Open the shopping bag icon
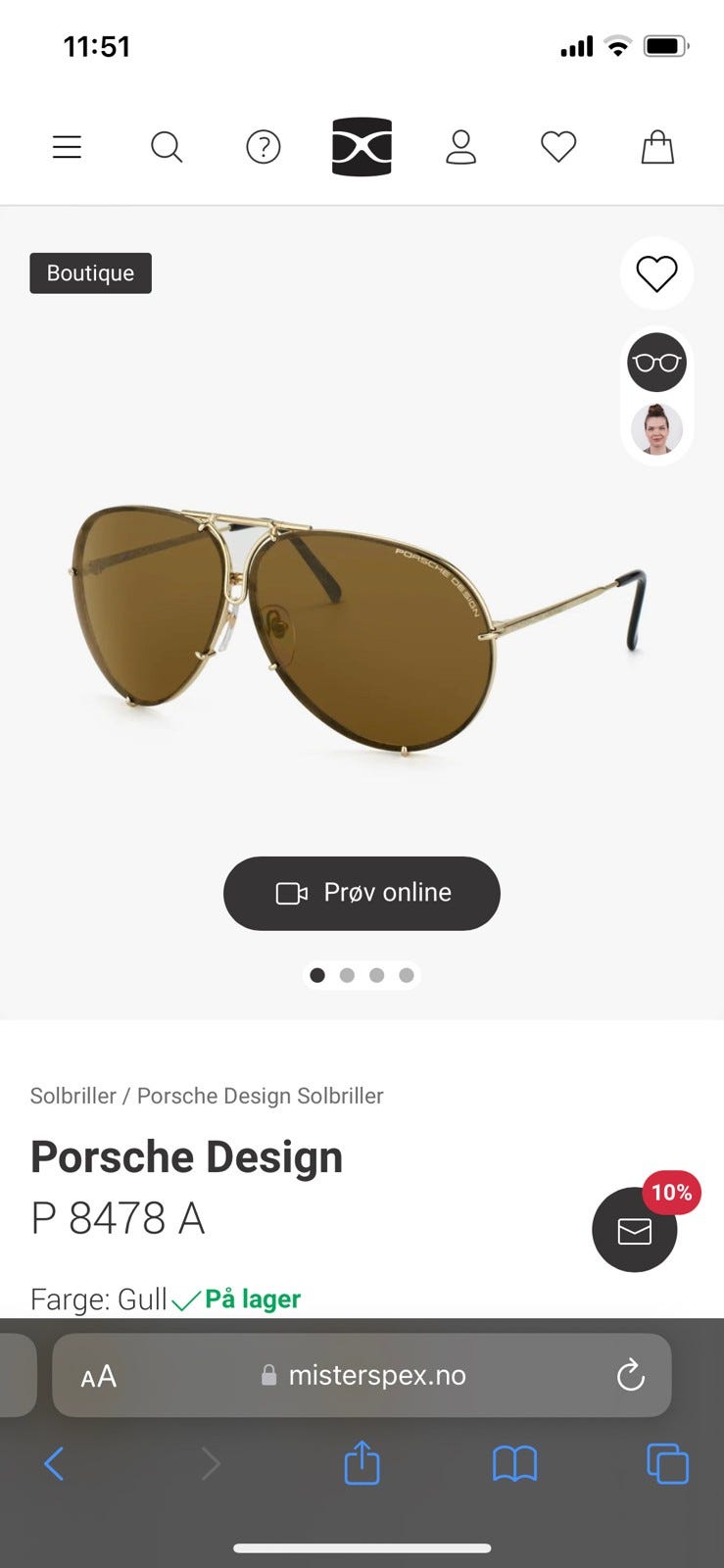Viewport: 724px width, 1568px height. tap(657, 147)
